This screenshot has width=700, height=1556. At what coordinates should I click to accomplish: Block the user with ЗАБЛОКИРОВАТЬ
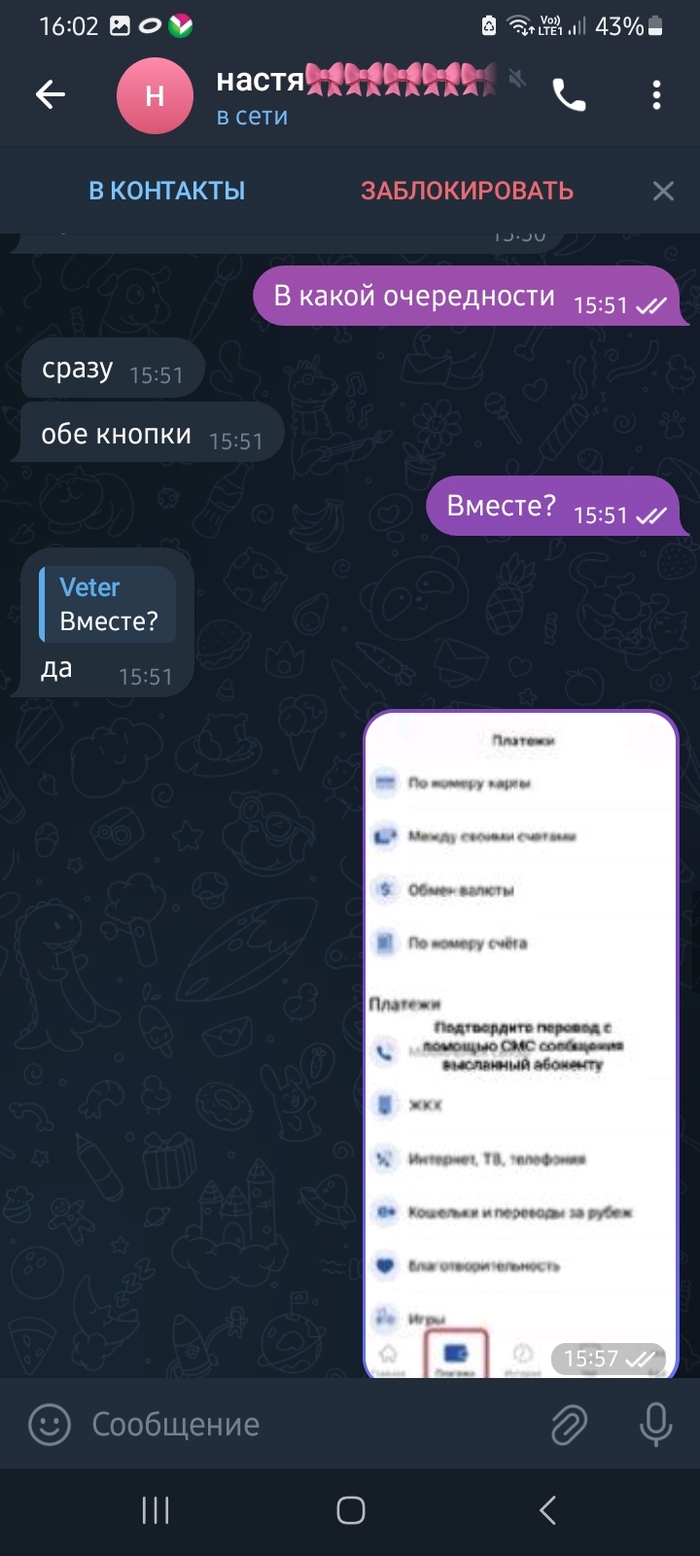(x=467, y=190)
